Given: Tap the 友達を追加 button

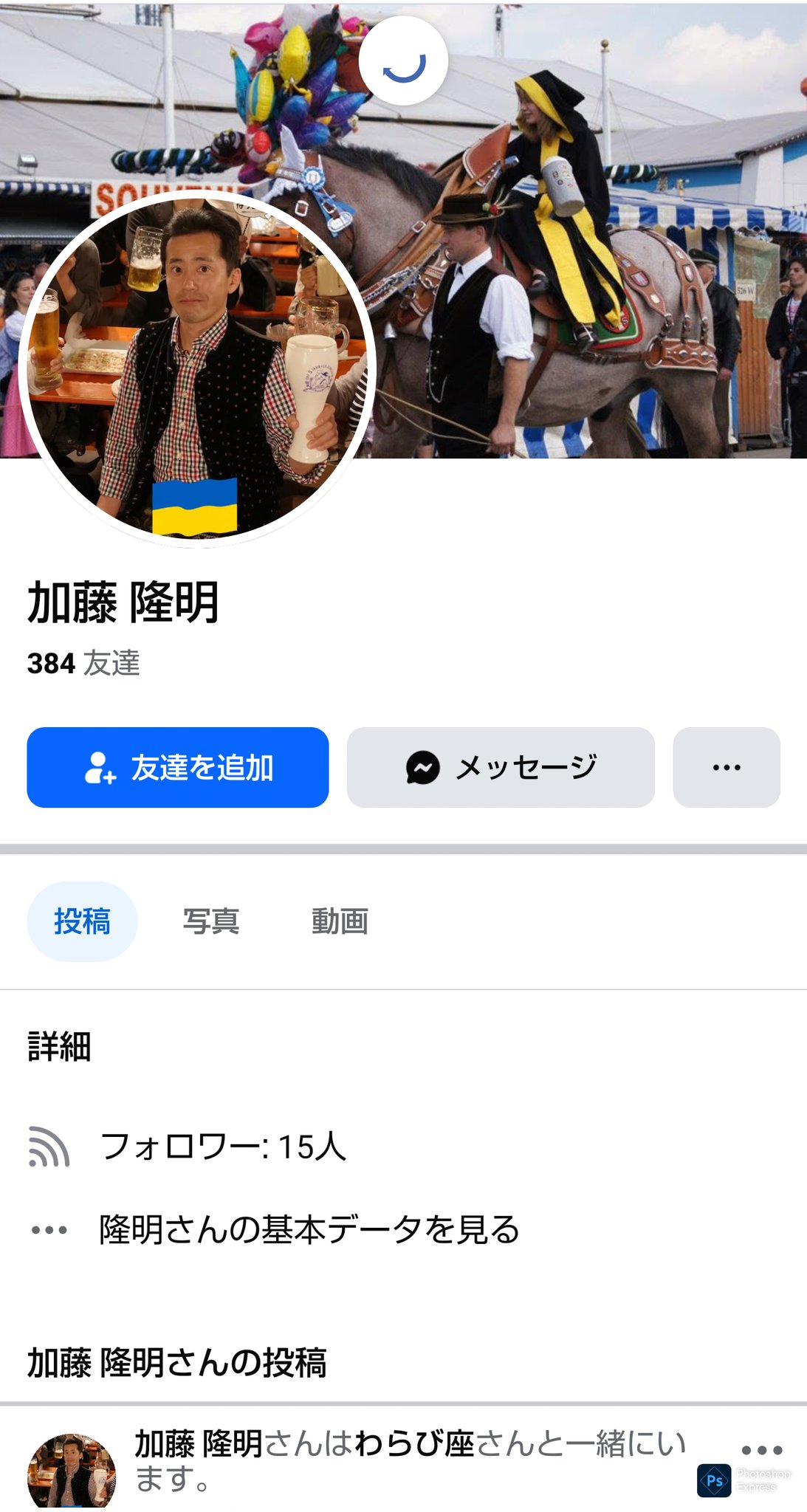Looking at the screenshot, I should tap(178, 767).
